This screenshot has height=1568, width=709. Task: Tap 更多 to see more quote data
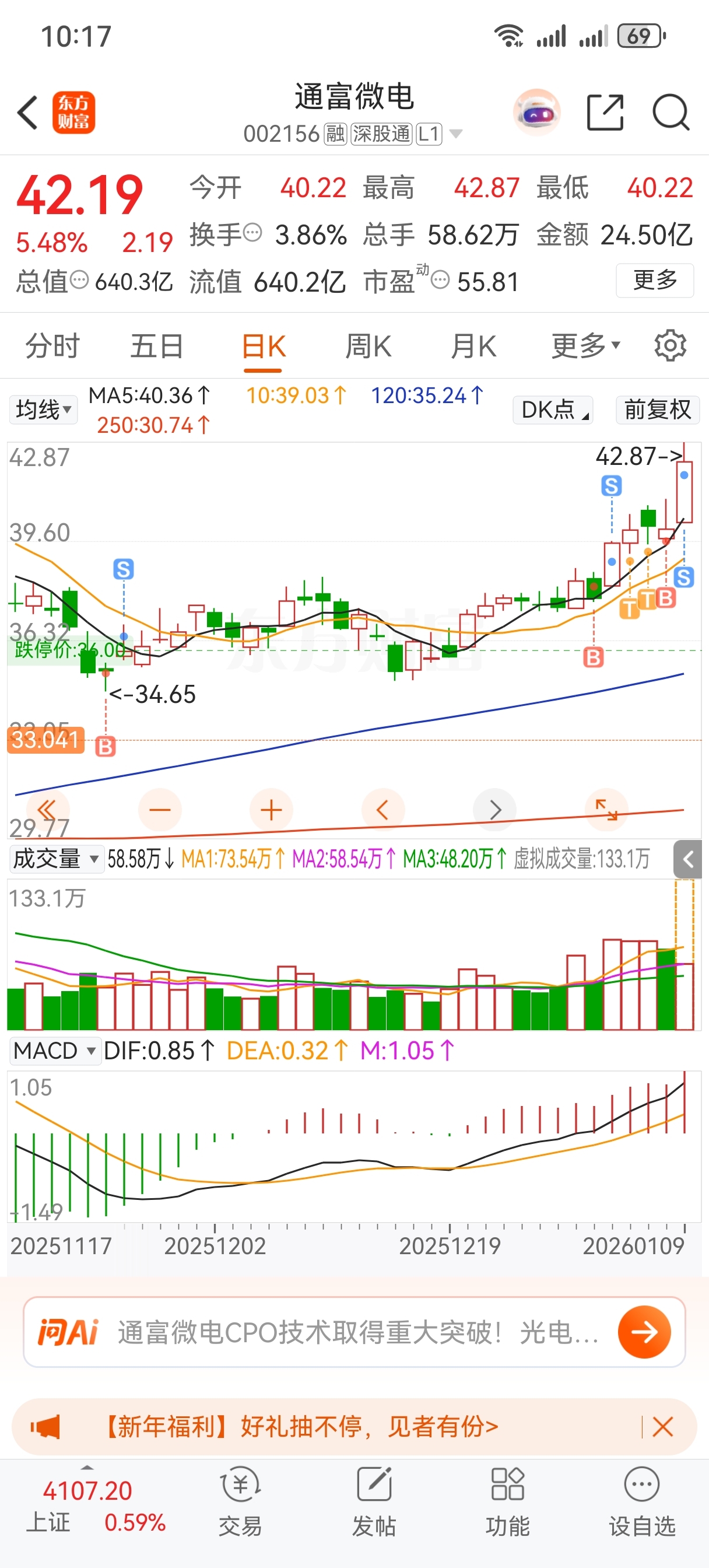(654, 280)
